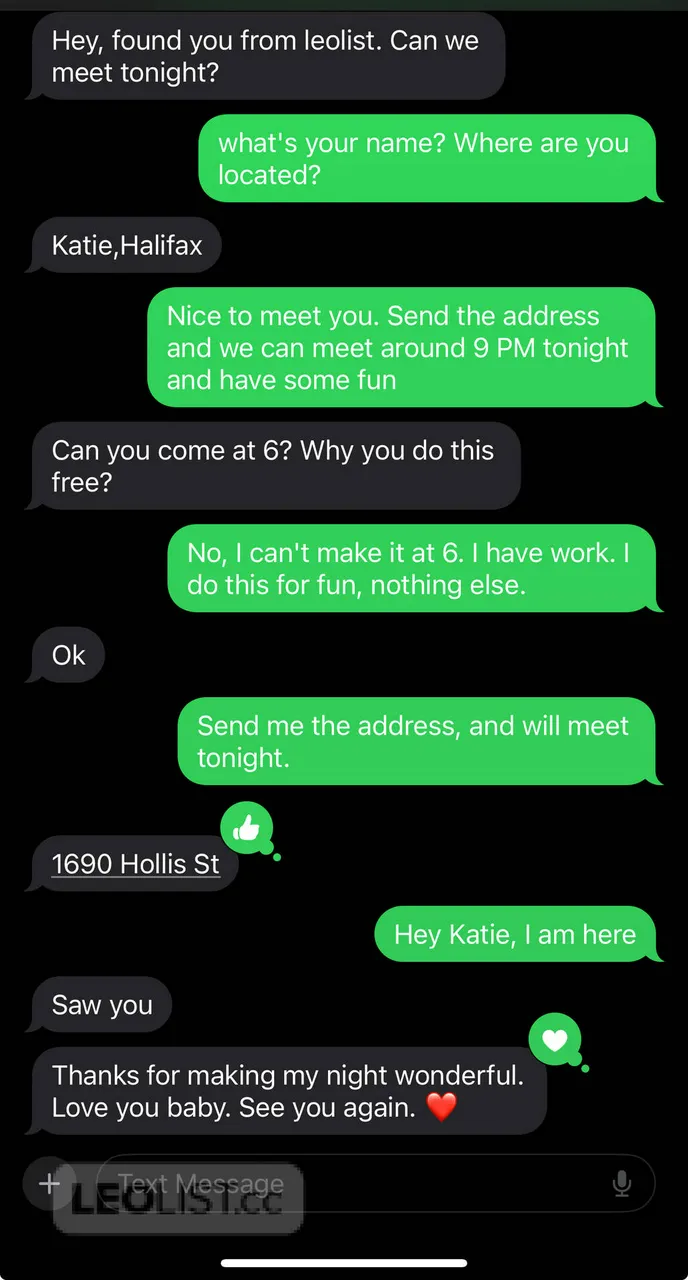
Task: Open the 1690 Hollis St address link
Action: [135, 864]
